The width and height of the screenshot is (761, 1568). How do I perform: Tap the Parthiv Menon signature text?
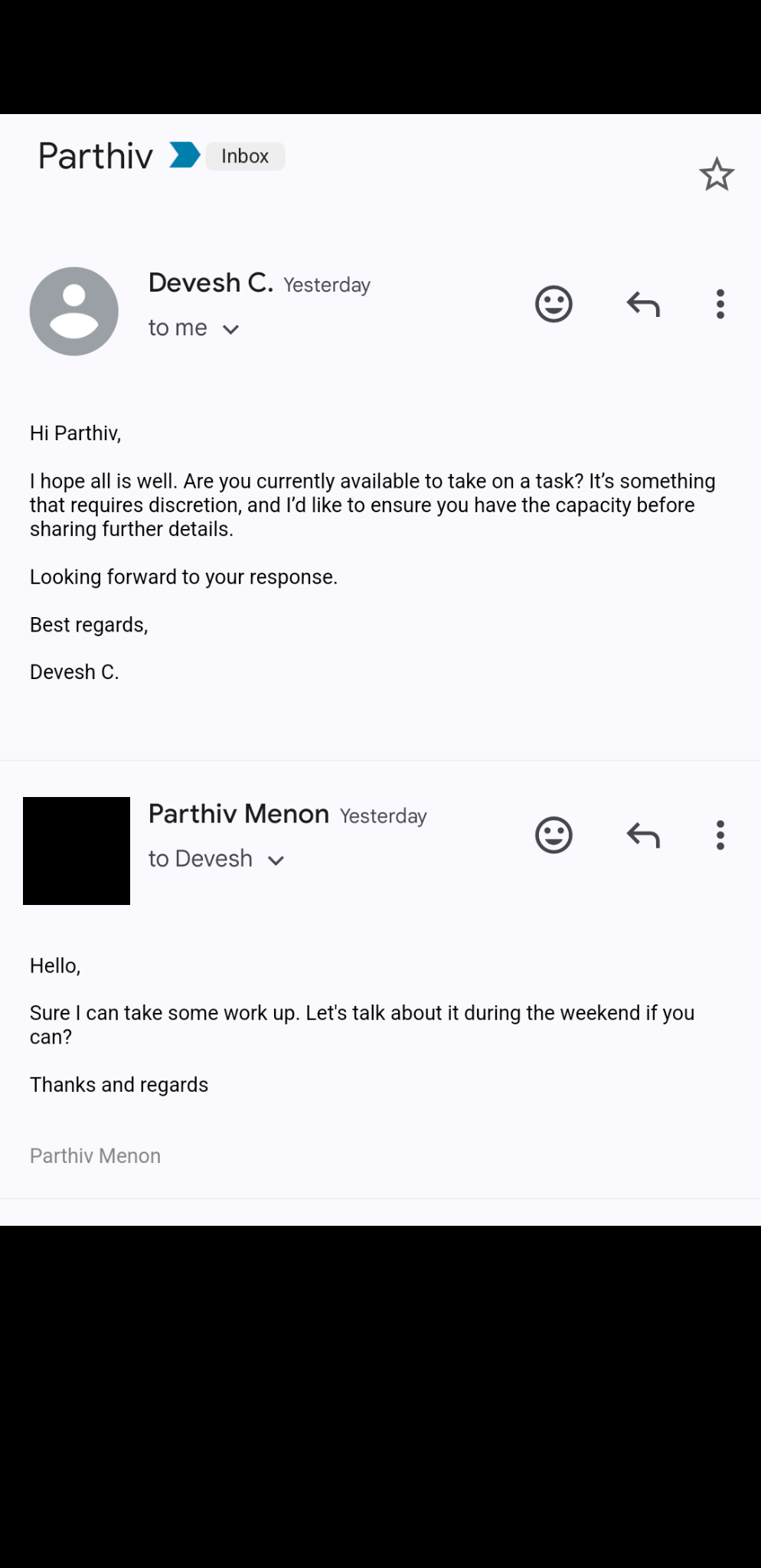94,1155
